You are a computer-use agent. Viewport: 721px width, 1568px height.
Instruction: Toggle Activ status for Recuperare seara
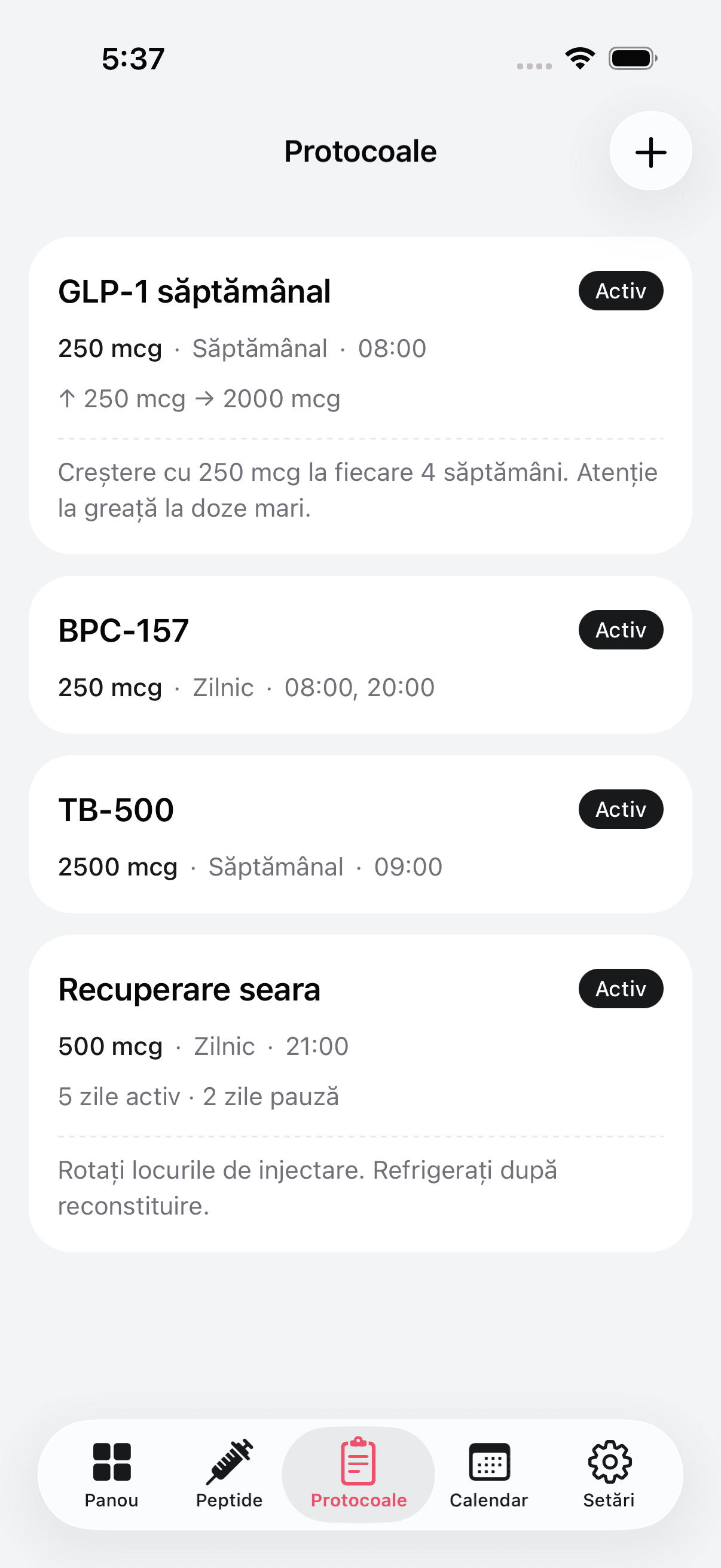pos(620,988)
